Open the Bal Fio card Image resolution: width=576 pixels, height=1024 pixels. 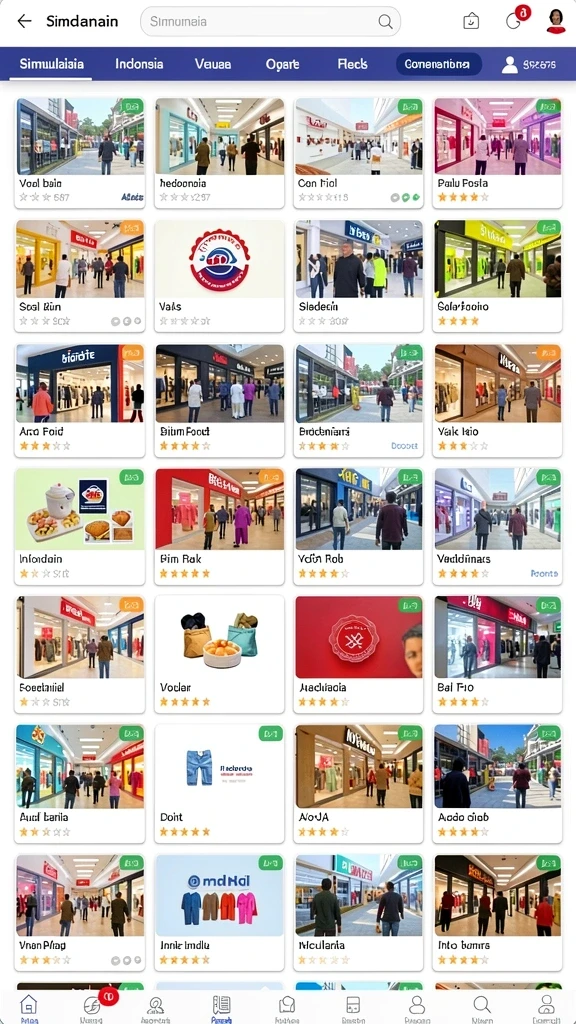tap(497, 653)
